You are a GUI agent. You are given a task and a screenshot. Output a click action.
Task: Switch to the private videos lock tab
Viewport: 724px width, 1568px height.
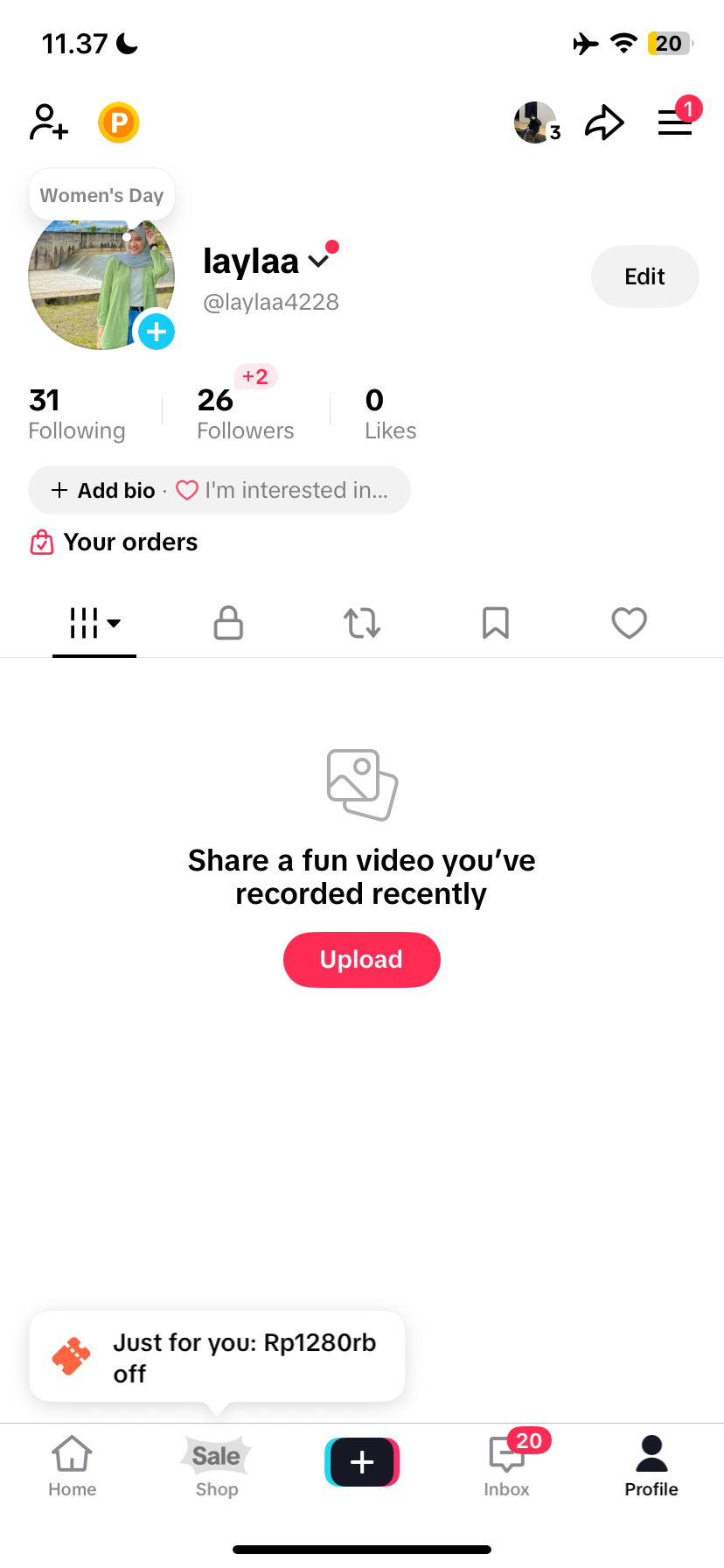coord(228,623)
